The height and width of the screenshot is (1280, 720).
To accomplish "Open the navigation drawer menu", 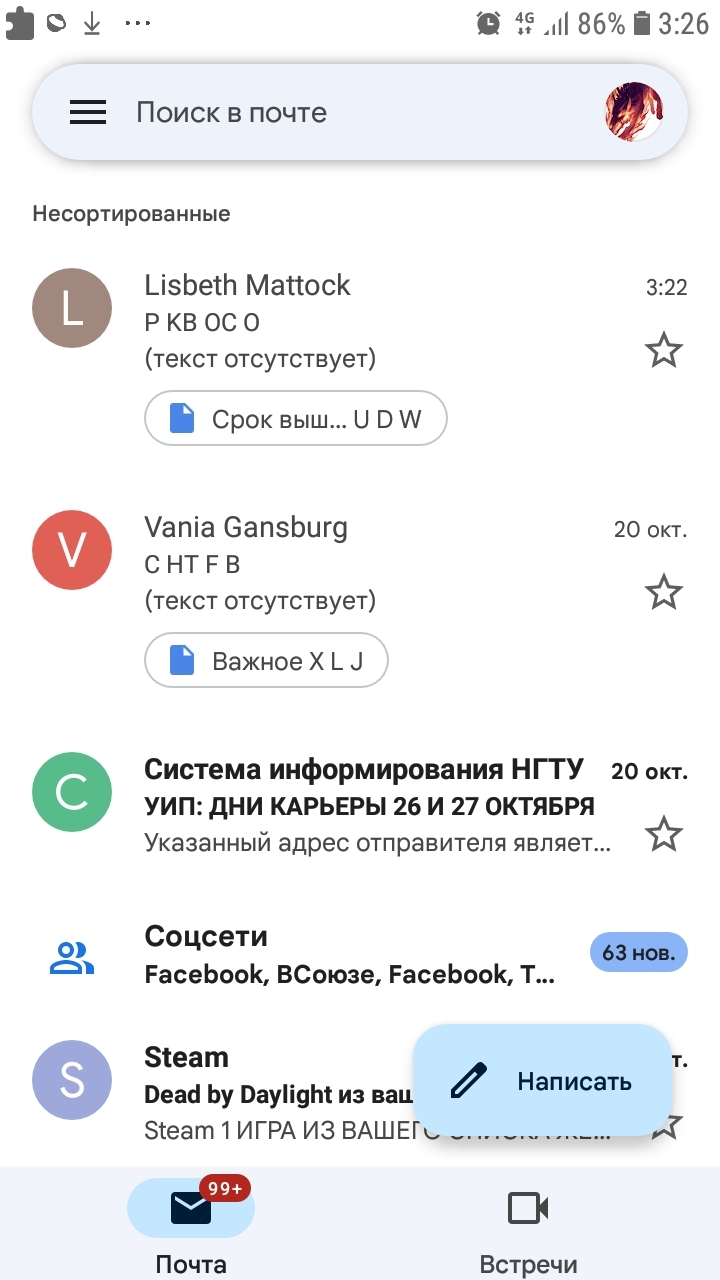I will coord(88,112).
